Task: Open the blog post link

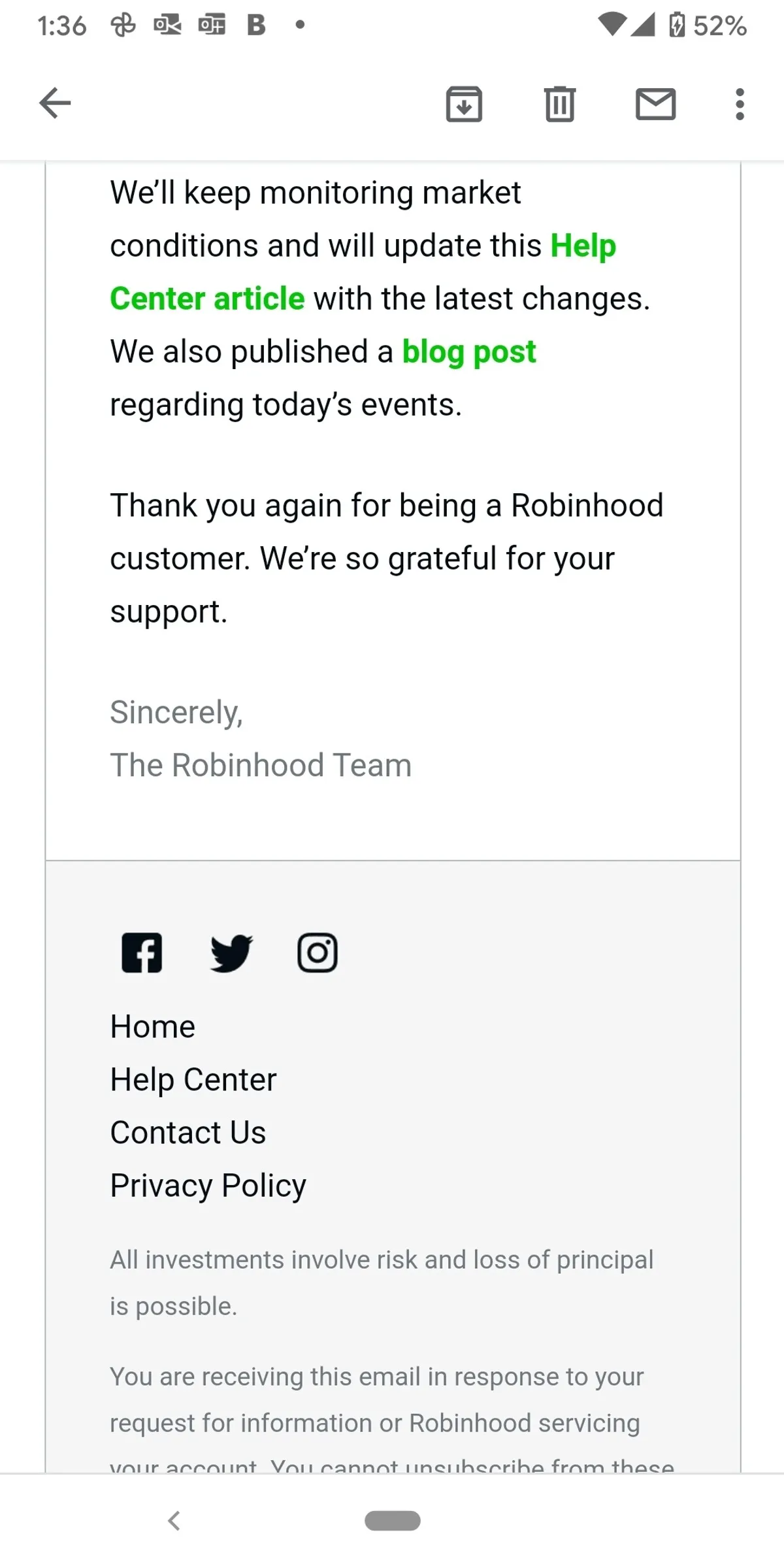Action: [468, 351]
